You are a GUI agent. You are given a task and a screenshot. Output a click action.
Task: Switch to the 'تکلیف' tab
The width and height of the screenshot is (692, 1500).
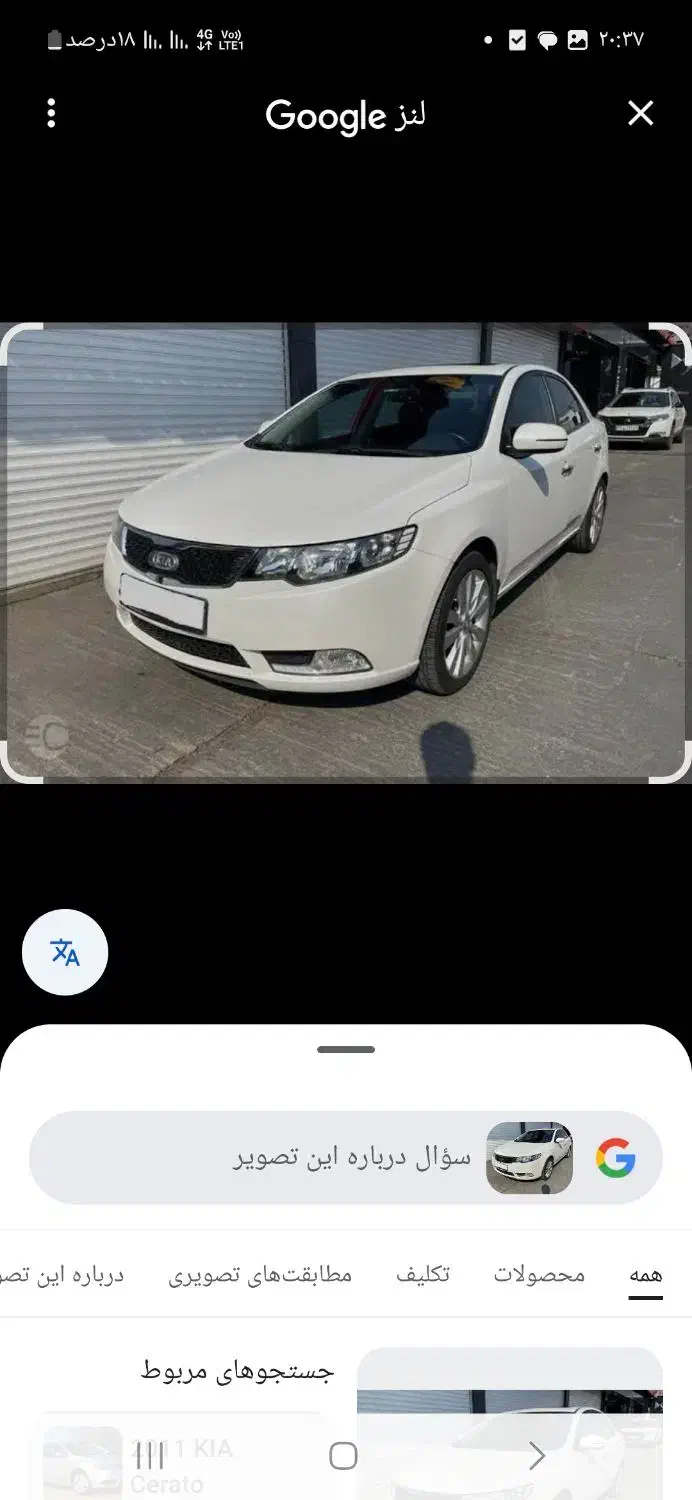coord(423,1275)
